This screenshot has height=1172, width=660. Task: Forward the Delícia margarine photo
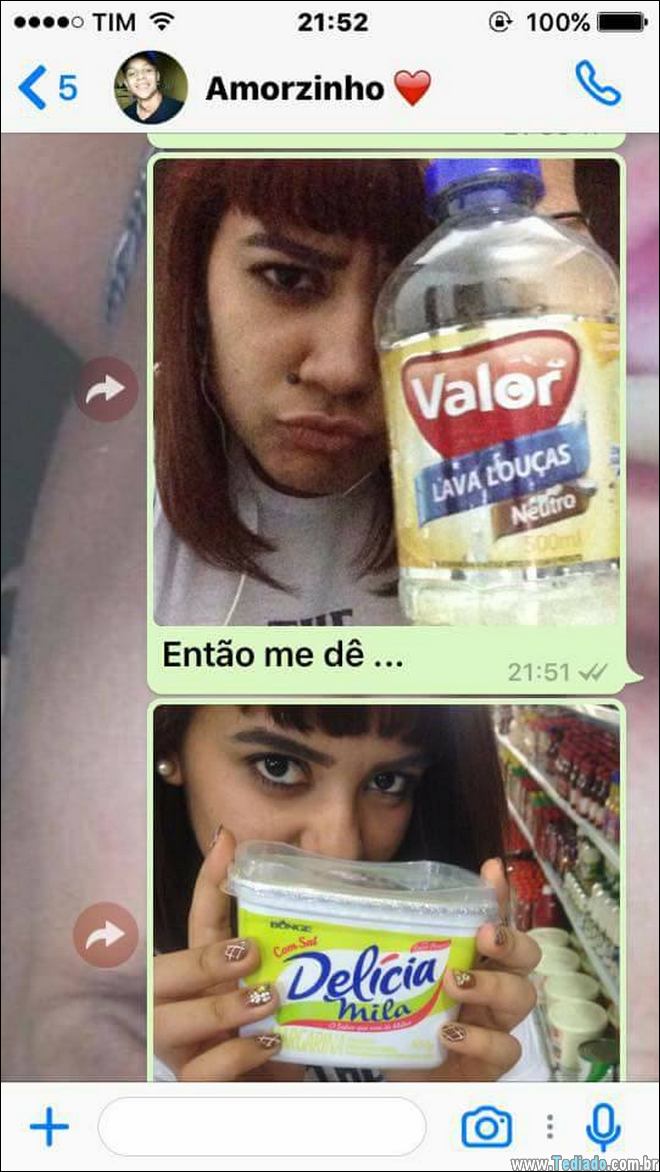pos(106,934)
